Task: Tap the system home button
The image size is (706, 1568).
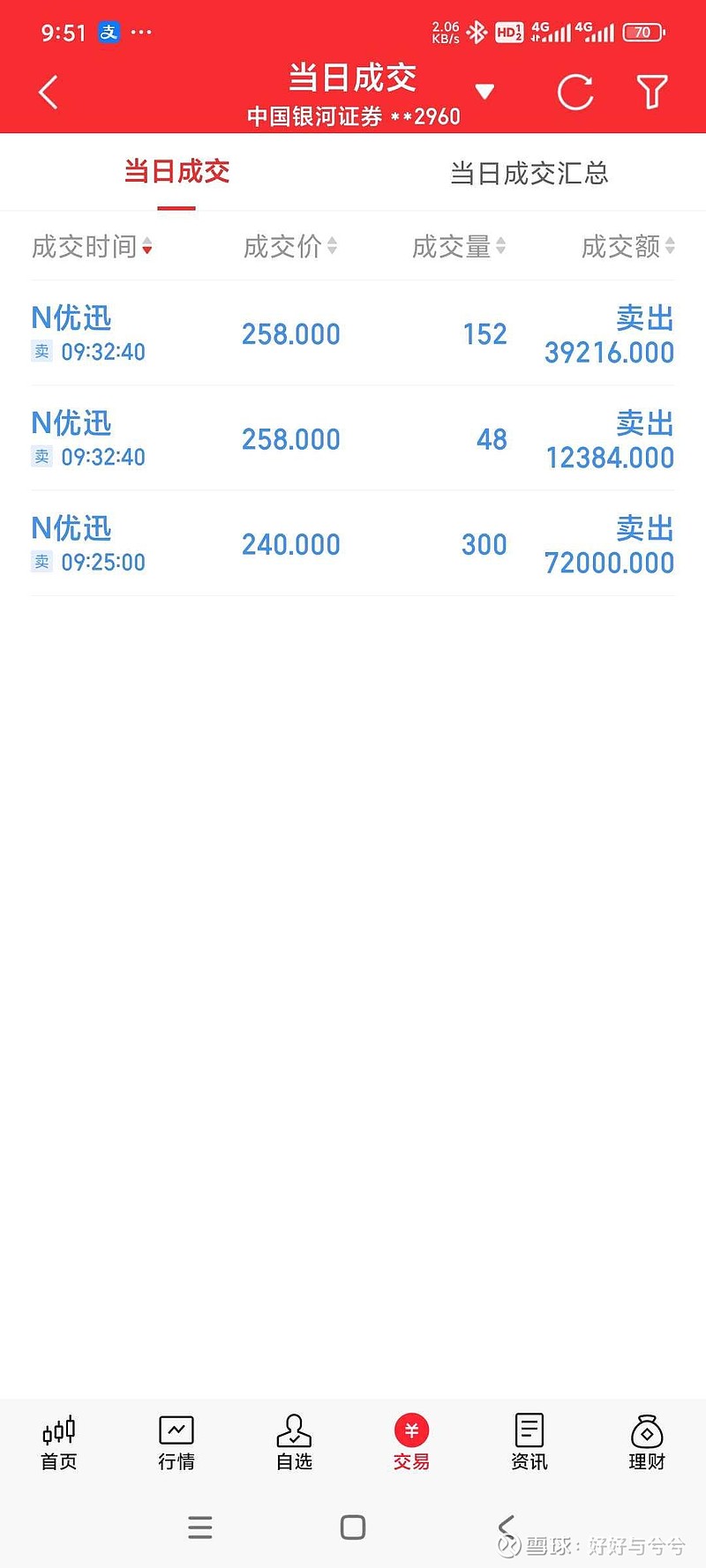Action: click(353, 1527)
